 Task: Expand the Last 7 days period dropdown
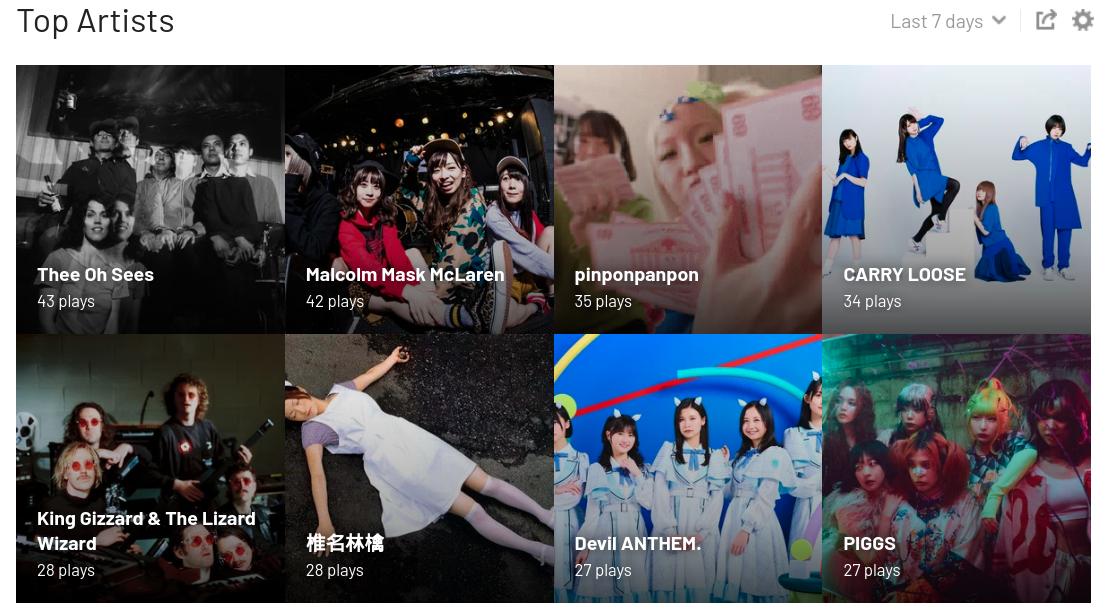947,21
